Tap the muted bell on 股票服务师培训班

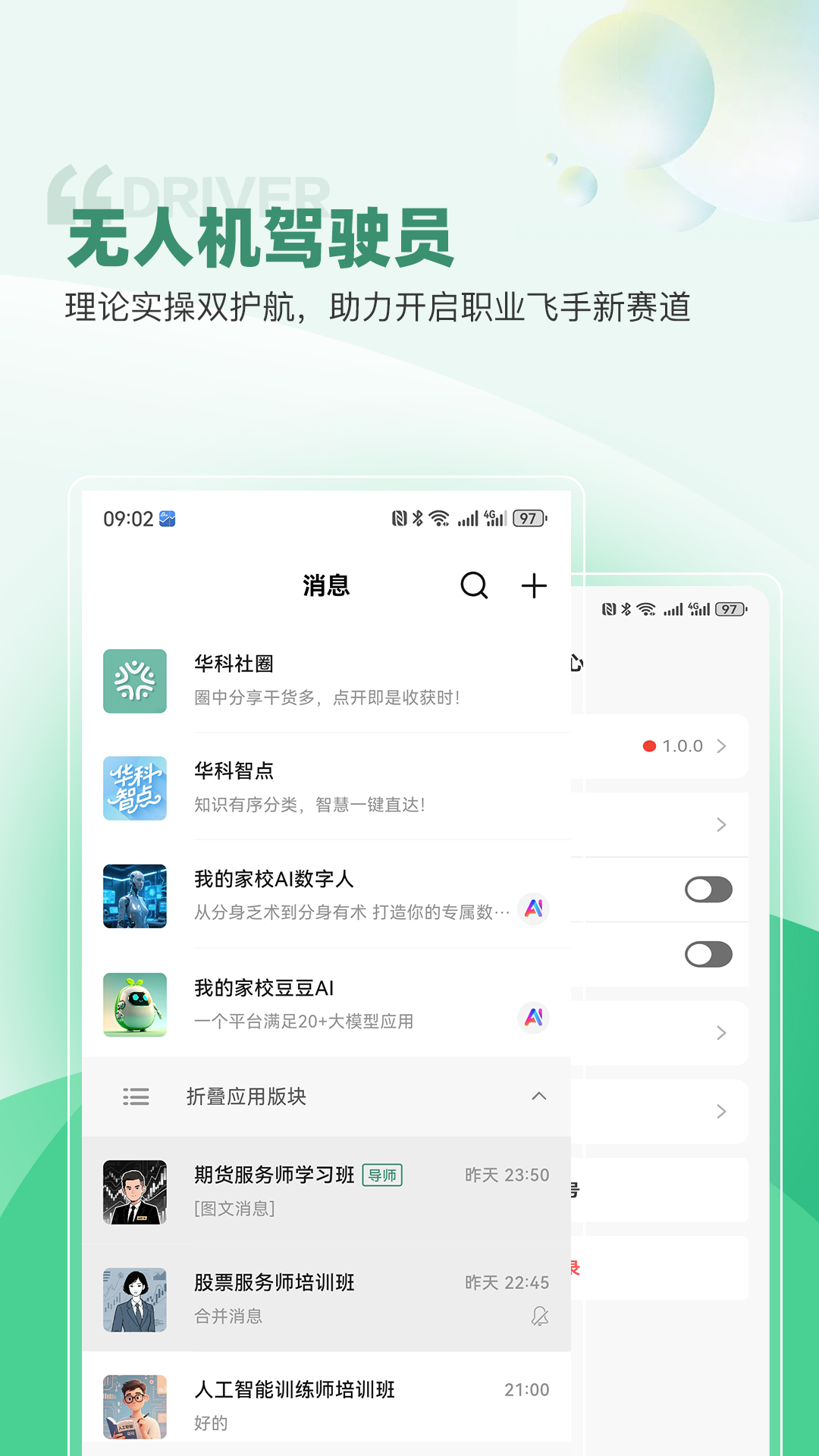point(540,1317)
